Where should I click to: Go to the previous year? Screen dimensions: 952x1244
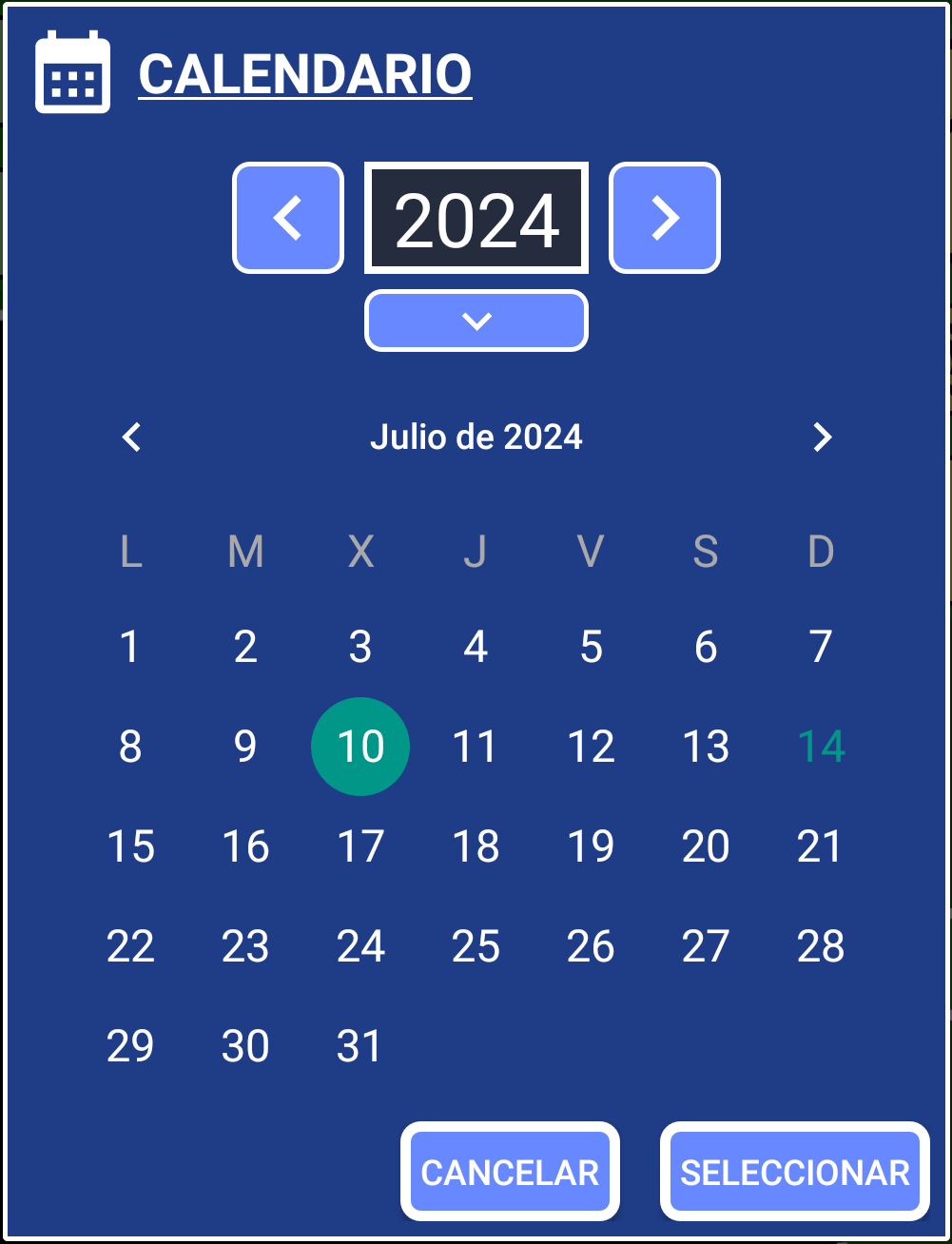click(287, 218)
